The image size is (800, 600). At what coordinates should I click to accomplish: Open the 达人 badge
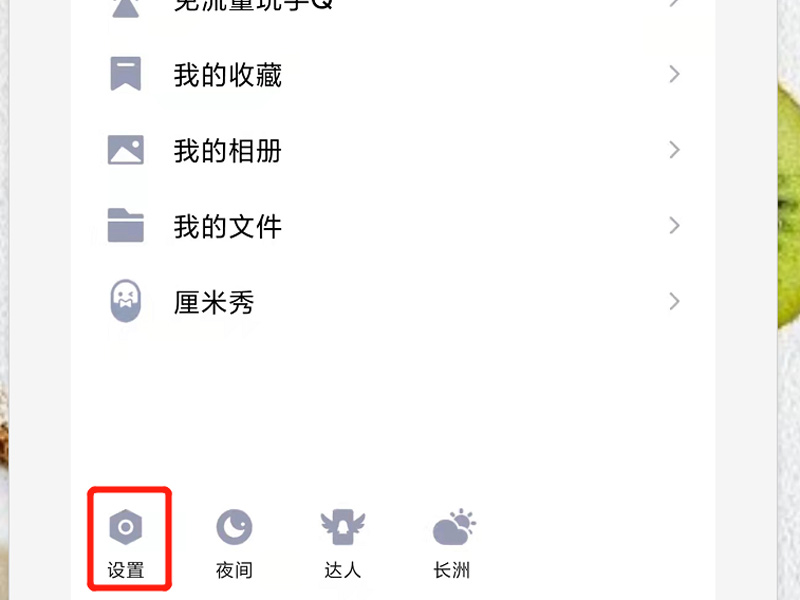(342, 540)
